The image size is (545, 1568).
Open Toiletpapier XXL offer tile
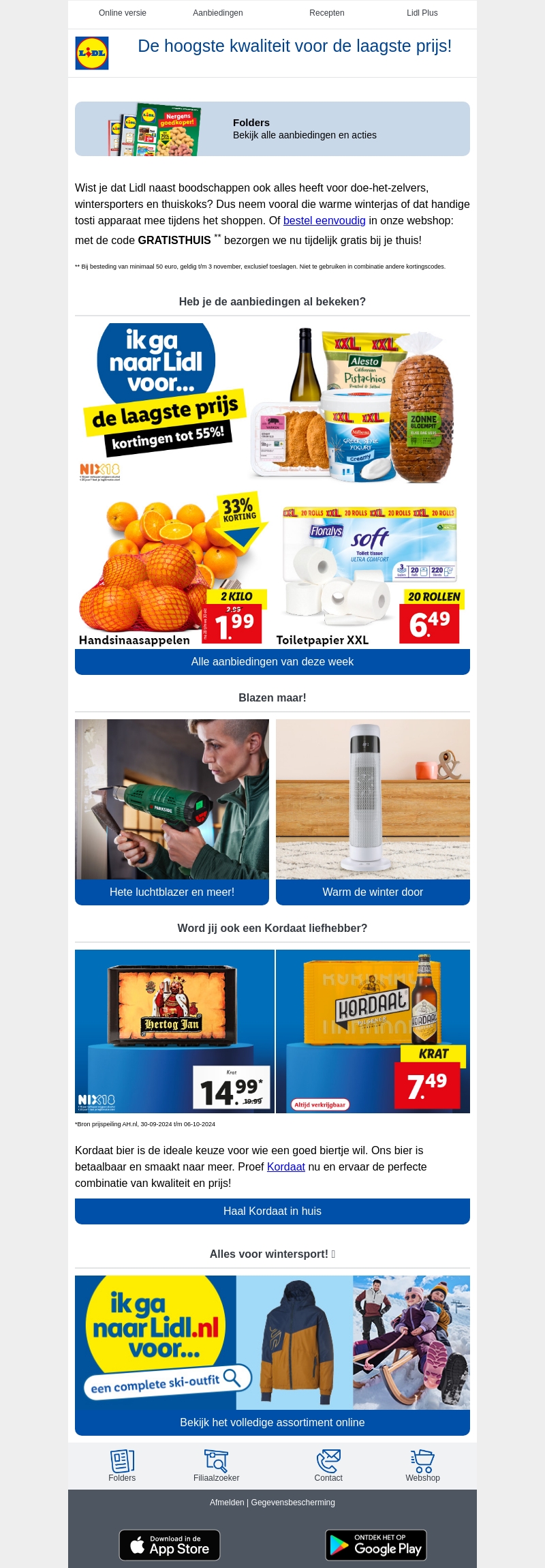pyautogui.click(x=371, y=569)
